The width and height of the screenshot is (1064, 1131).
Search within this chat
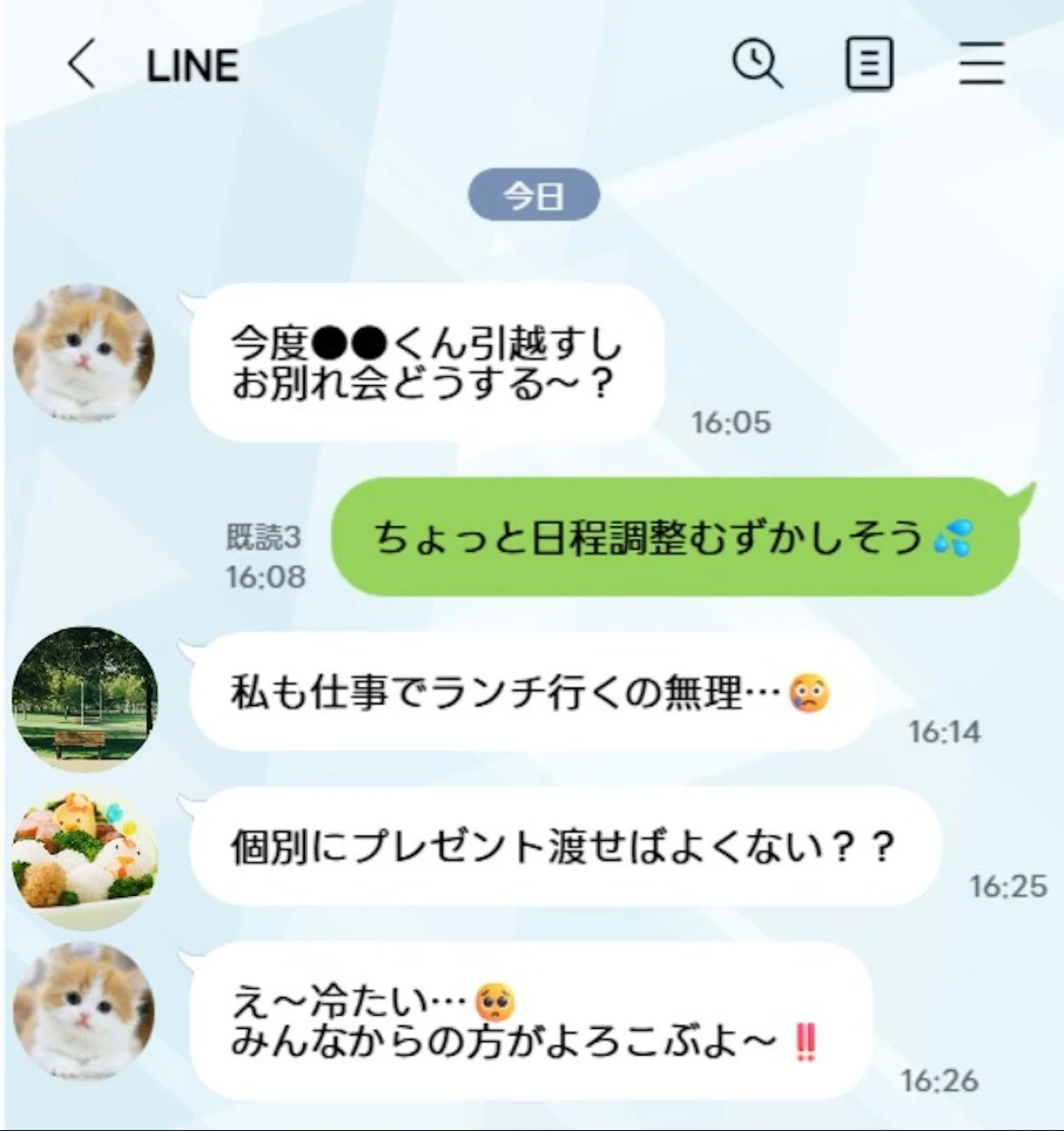click(757, 65)
